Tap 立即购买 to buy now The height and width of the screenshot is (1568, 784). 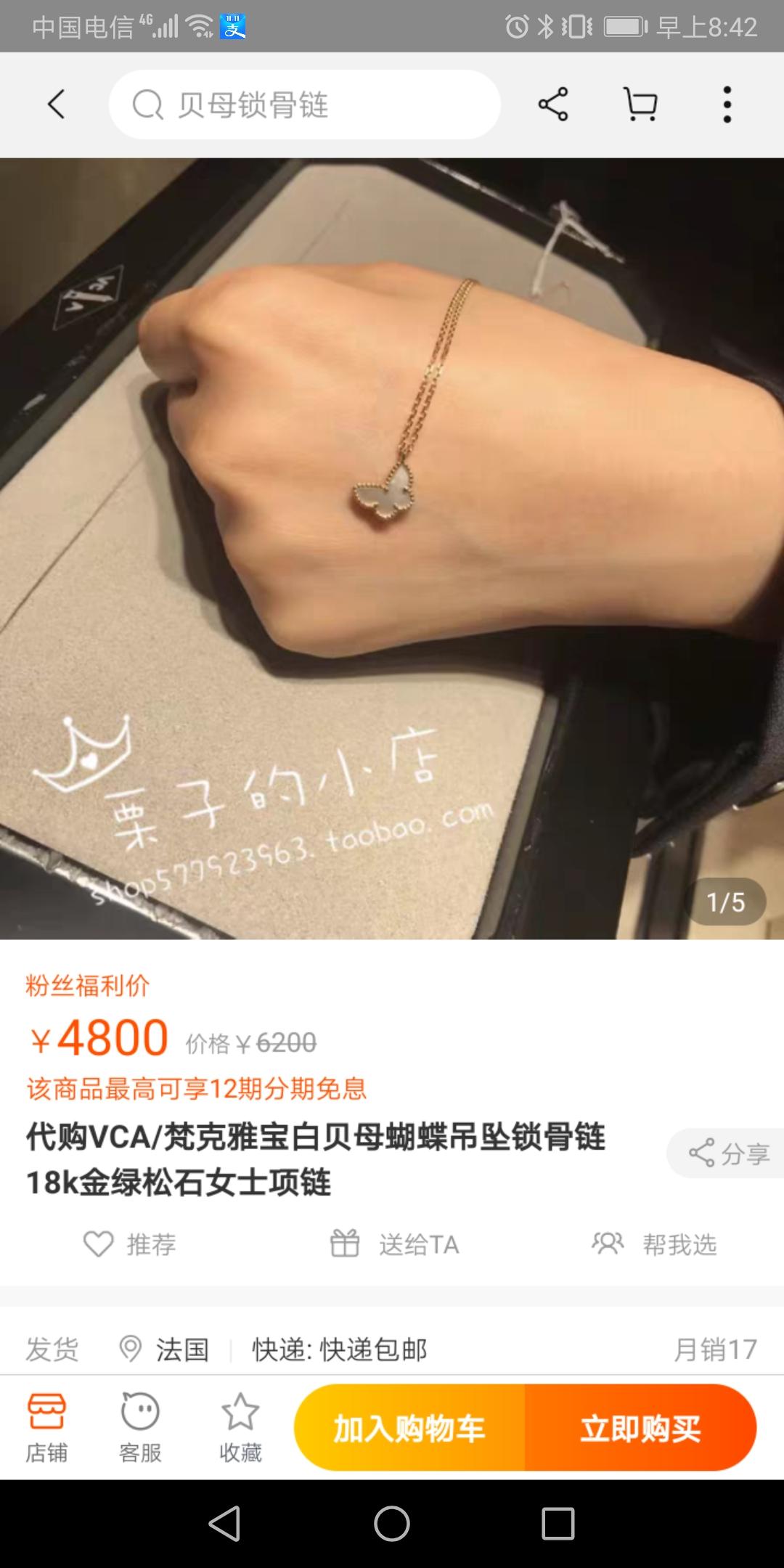coord(640,1428)
